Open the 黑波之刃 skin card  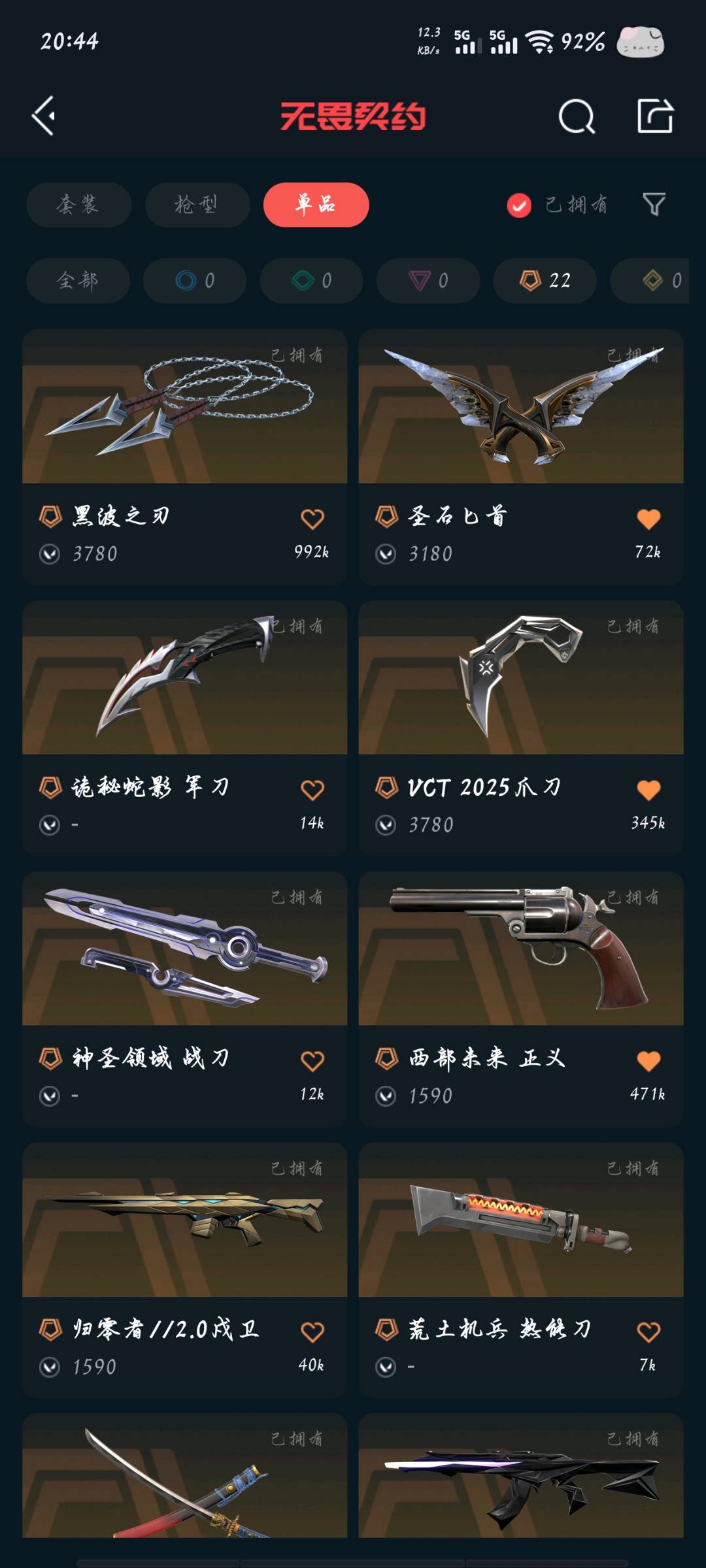pos(184,418)
